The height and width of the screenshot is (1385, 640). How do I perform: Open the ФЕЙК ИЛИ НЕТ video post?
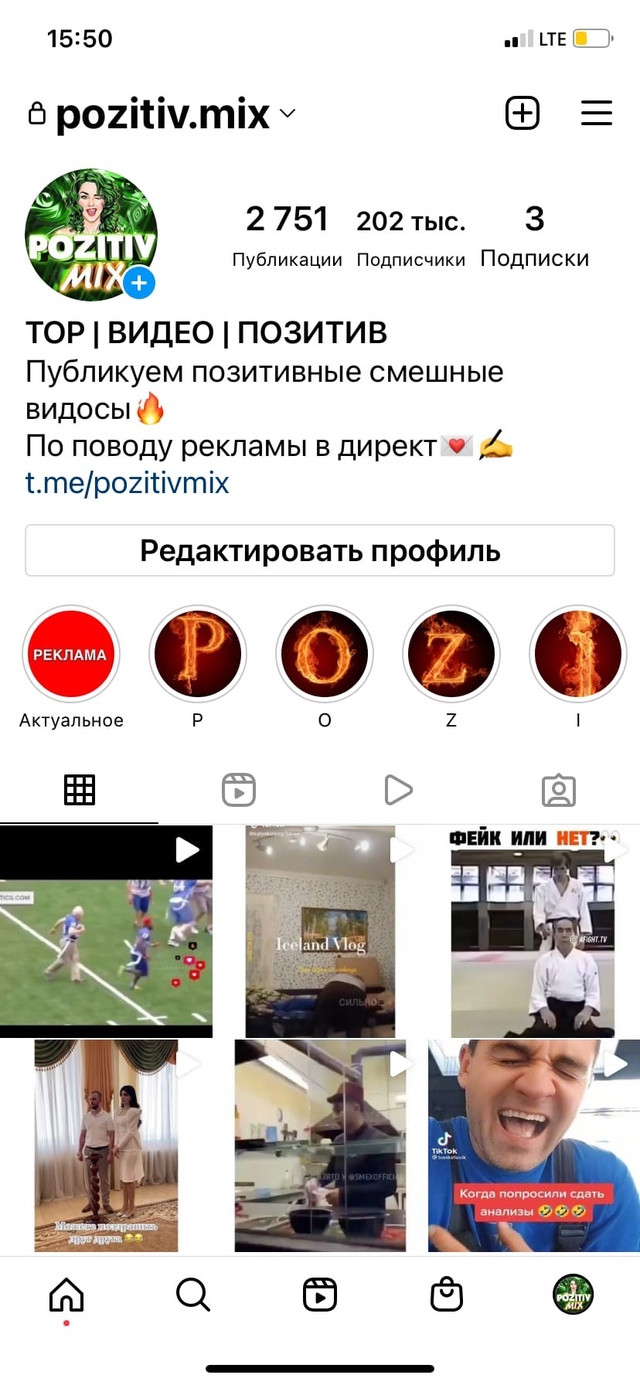tap(534, 931)
